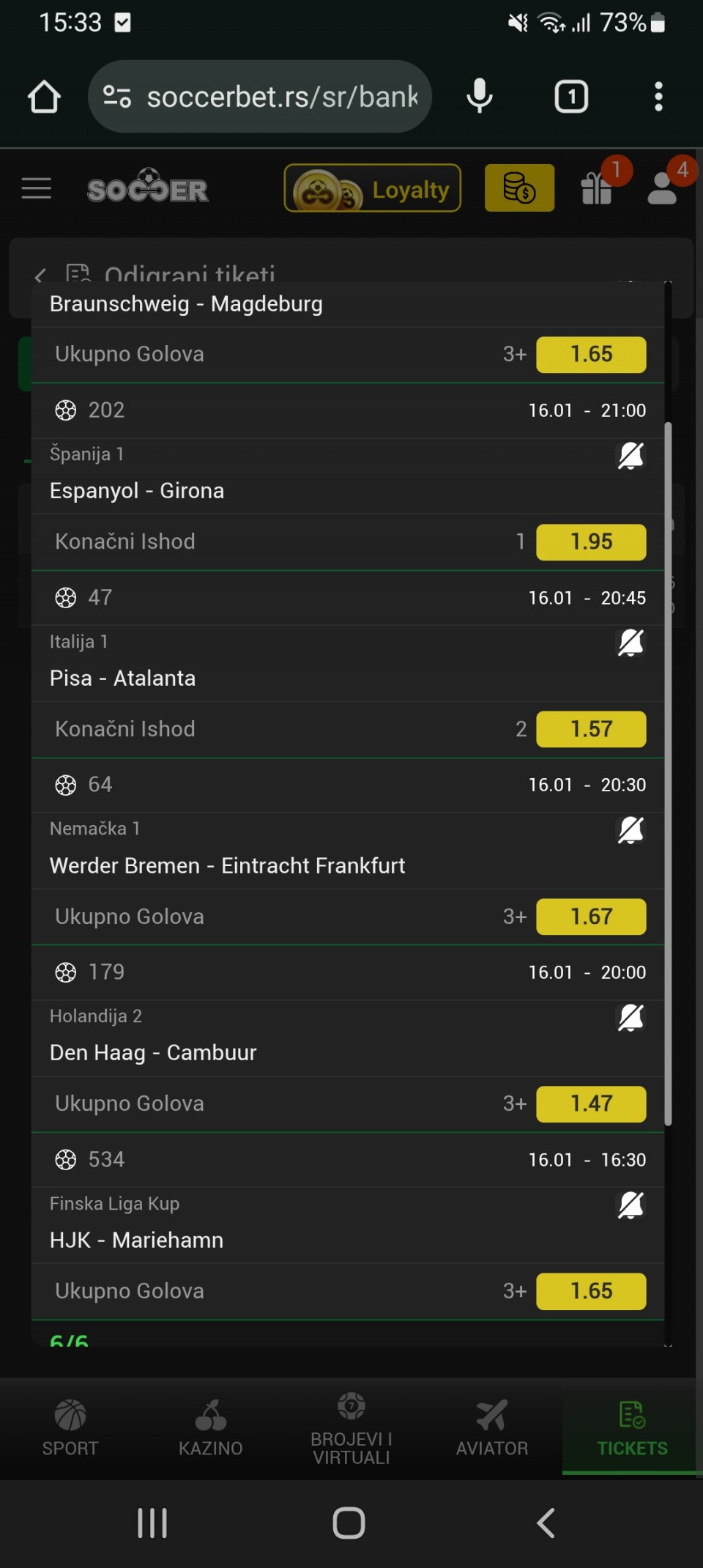Go back with the system back button

(546, 1523)
